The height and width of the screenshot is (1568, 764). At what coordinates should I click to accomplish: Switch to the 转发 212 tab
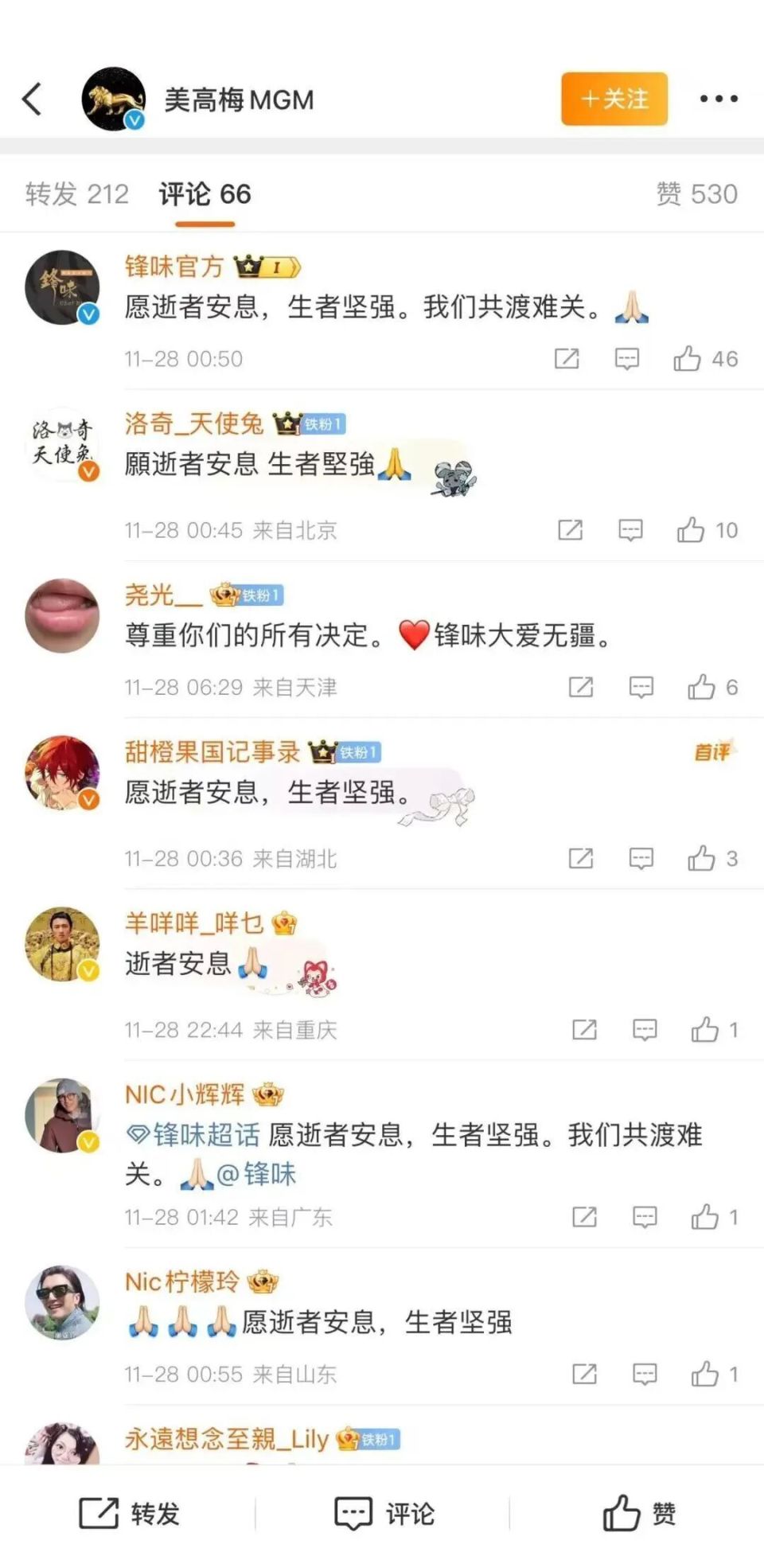pos(77,194)
